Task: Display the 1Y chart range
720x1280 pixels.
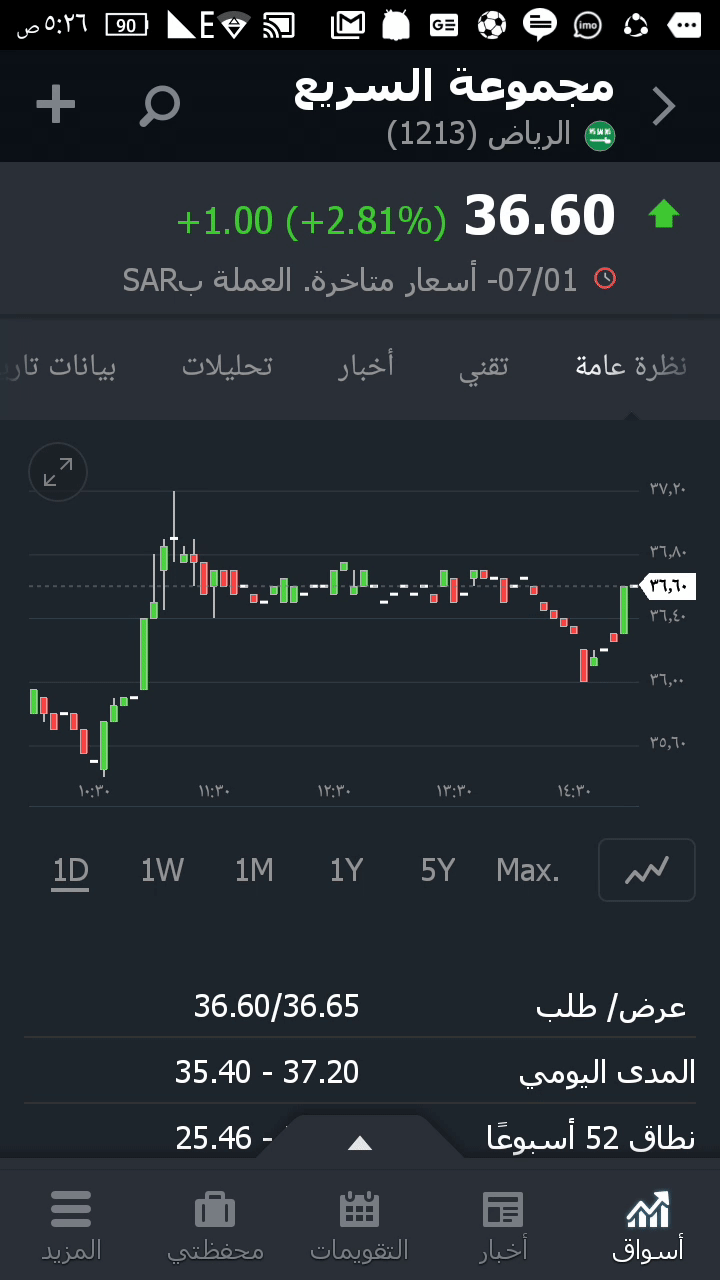Action: [x=346, y=871]
